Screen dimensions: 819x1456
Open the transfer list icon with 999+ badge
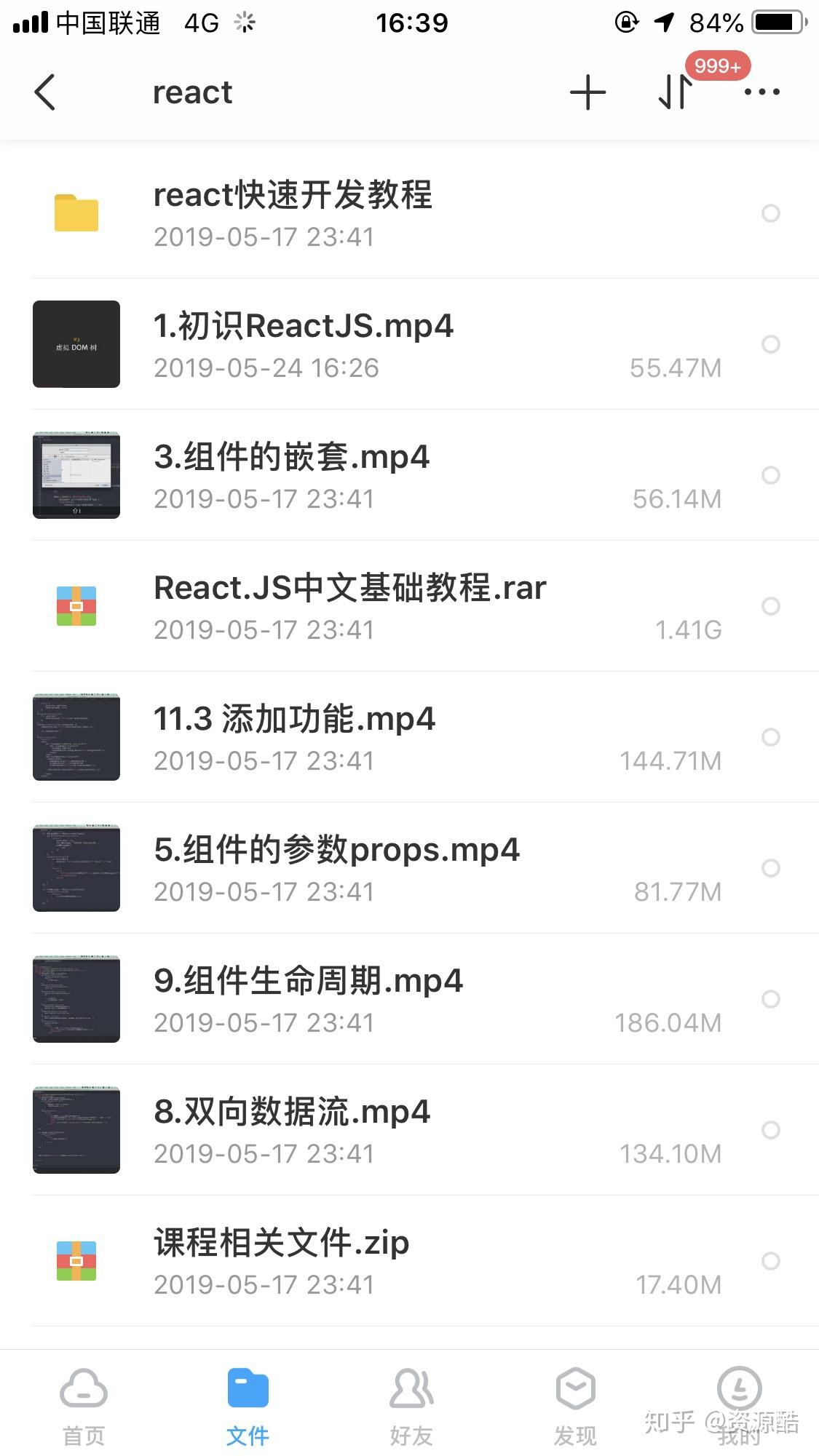point(675,92)
